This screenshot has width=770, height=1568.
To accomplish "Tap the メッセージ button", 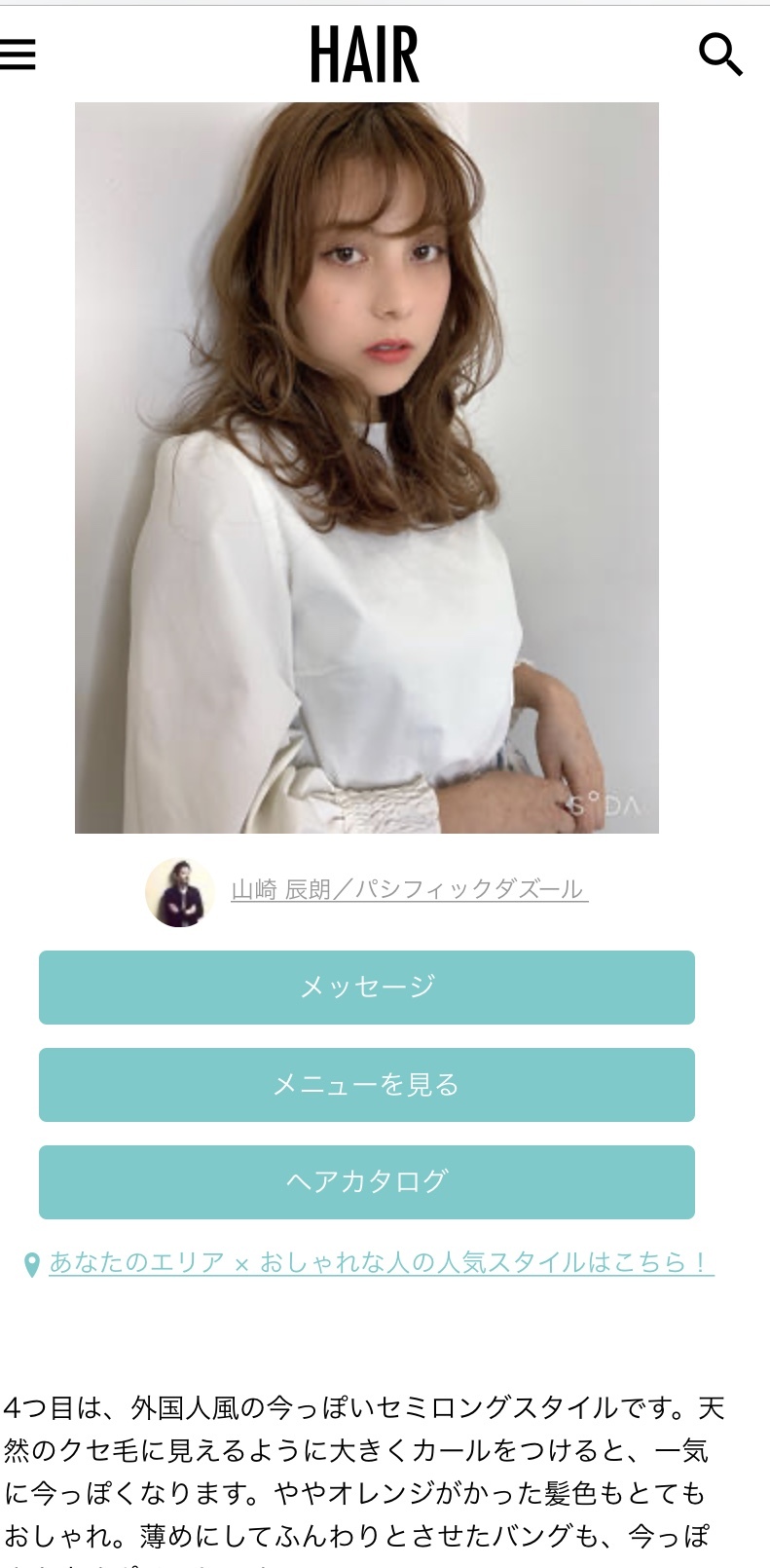I will click(x=366, y=987).
